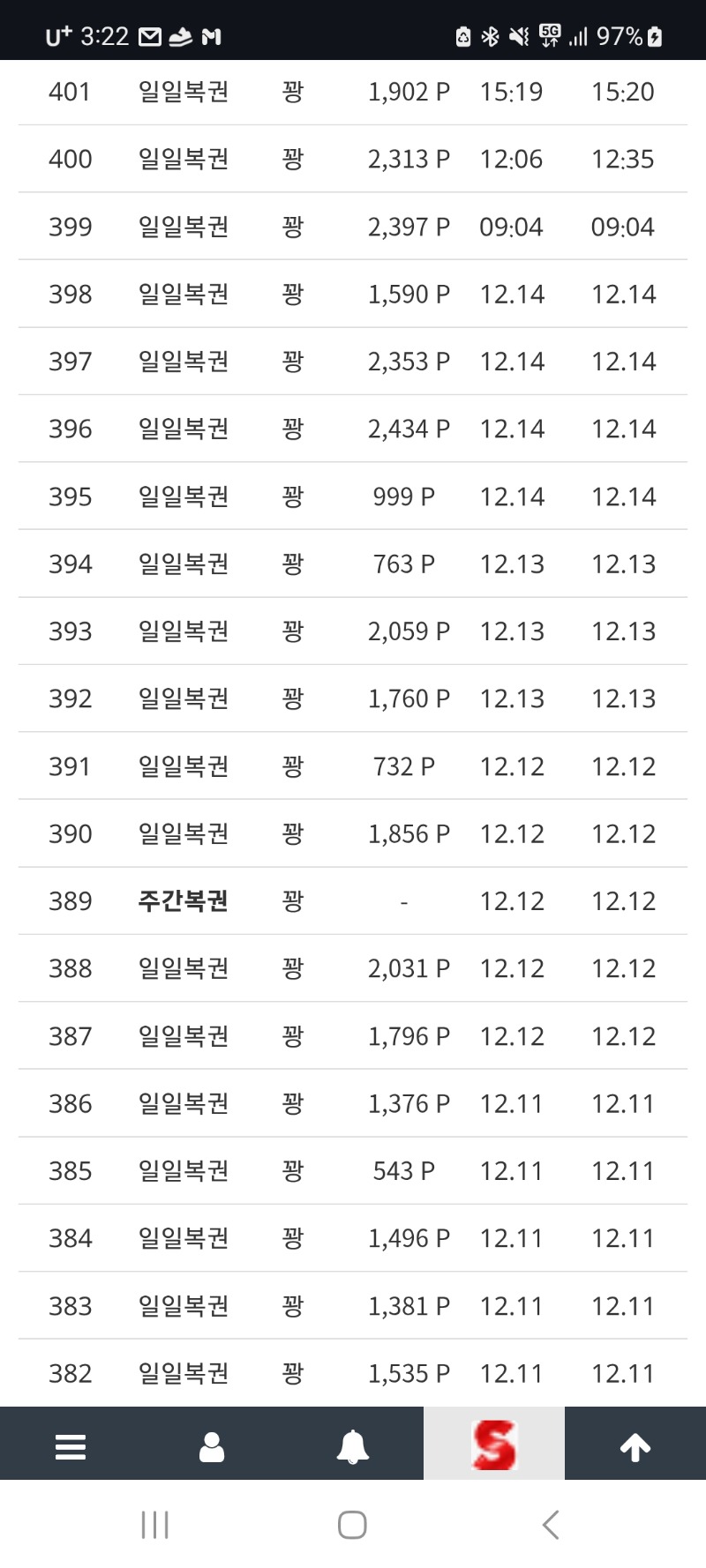
Task: Open the hamburger menu in bottom bar
Action: (x=71, y=1446)
